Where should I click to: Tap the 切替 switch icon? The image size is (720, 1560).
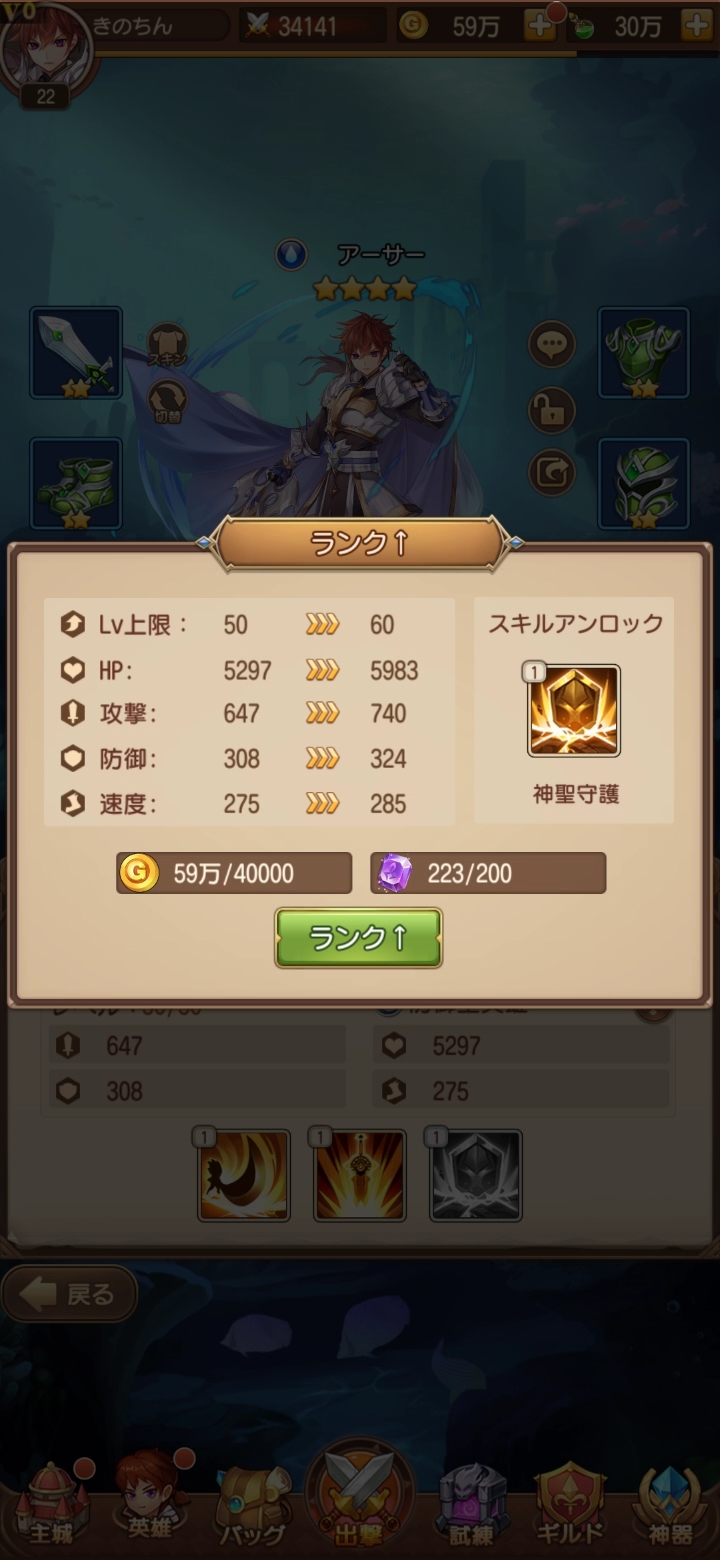168,402
